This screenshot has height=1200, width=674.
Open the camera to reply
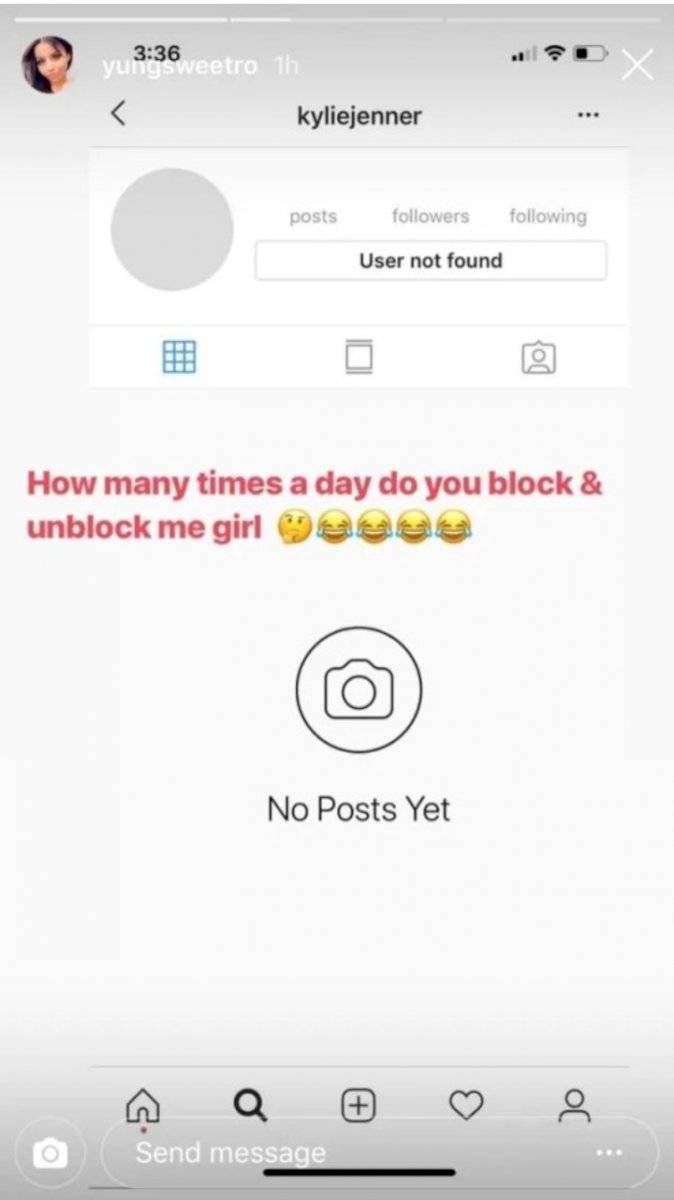(49, 1154)
